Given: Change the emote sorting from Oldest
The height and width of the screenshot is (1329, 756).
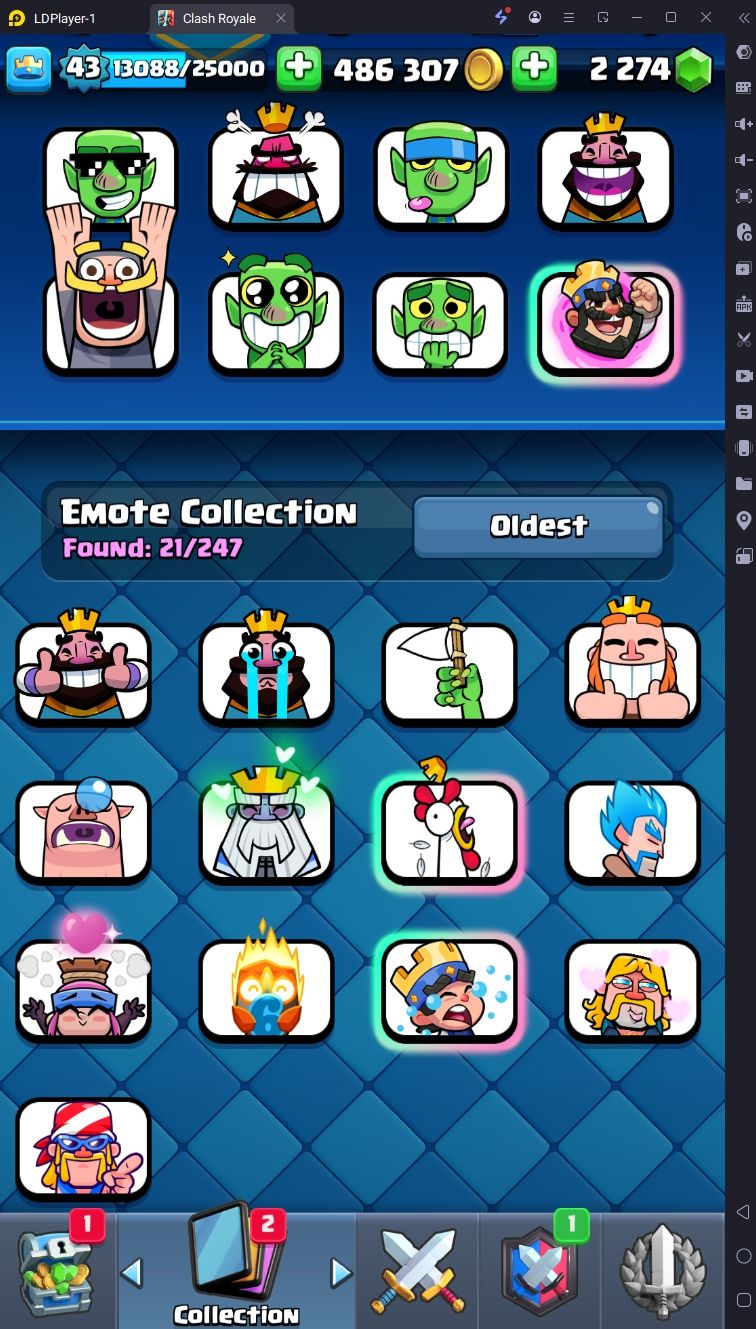Looking at the screenshot, I should point(538,526).
